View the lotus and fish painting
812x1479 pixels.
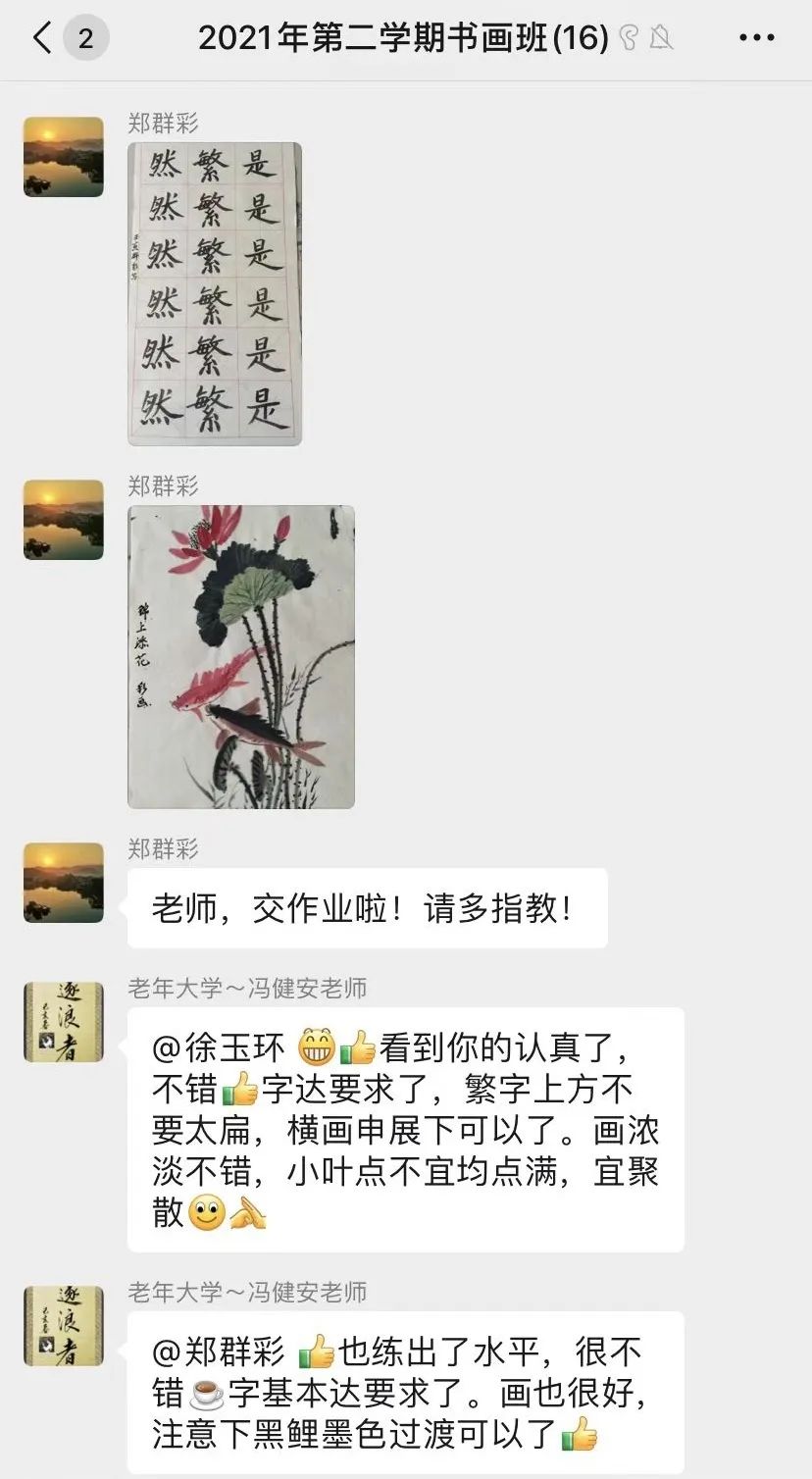[x=241, y=656]
